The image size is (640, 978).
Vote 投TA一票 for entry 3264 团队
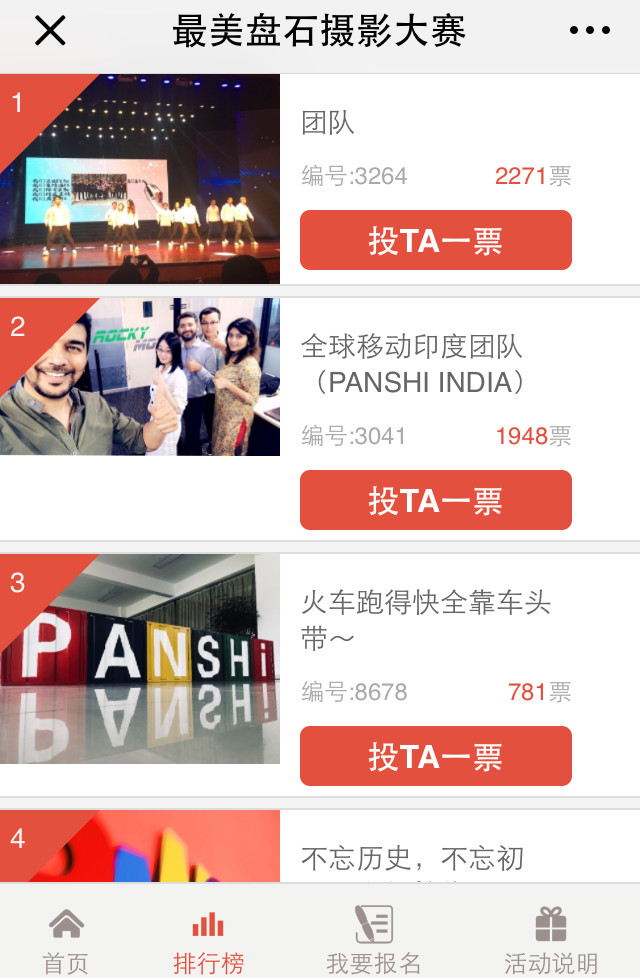coord(435,241)
